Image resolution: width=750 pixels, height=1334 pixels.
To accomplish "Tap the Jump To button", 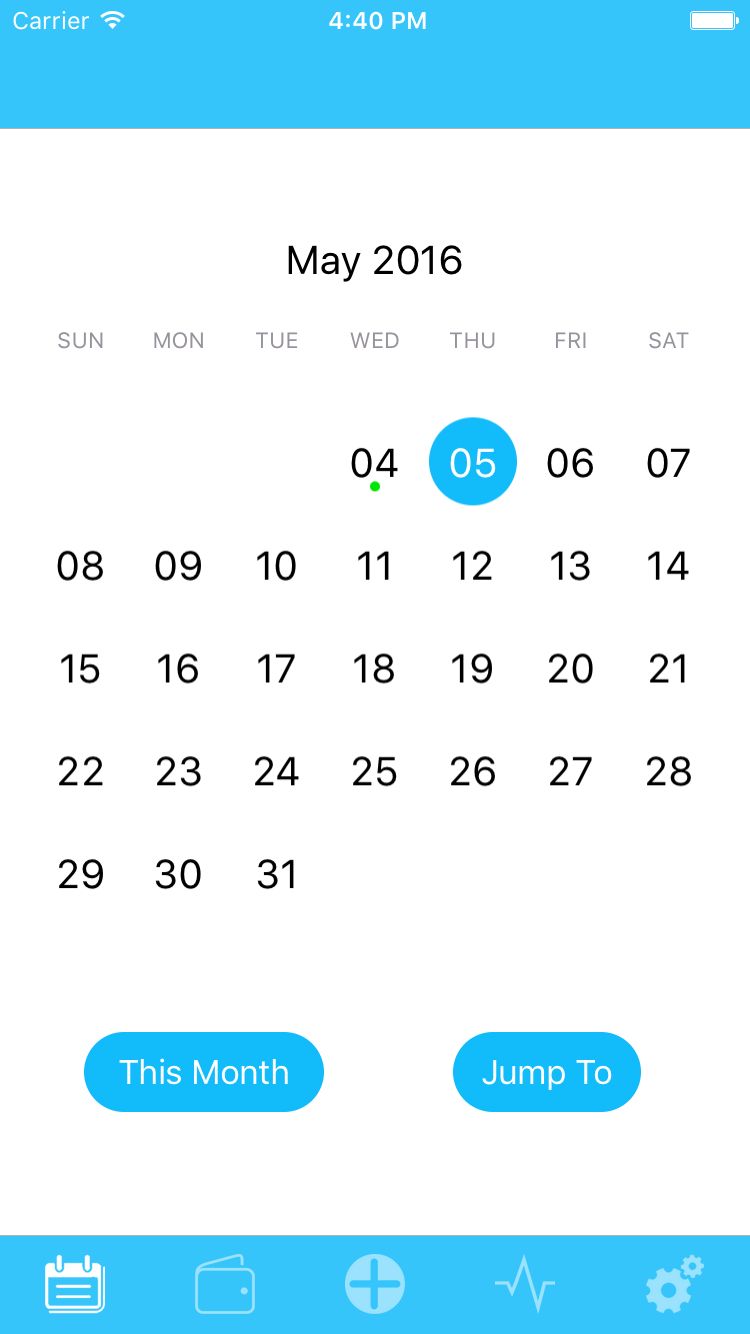I will (x=546, y=1072).
